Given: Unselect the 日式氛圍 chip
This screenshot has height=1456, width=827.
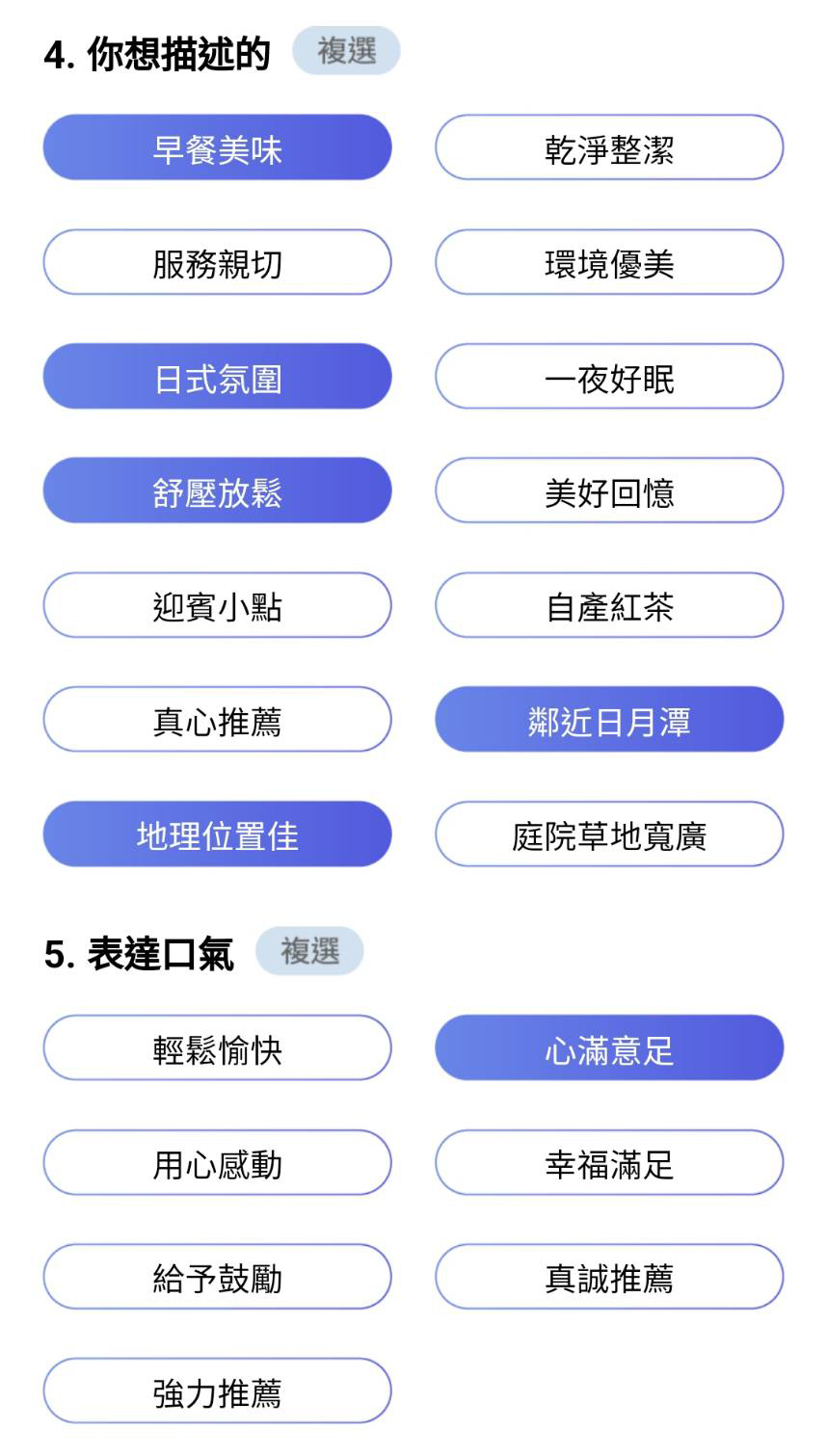Looking at the screenshot, I should click(x=217, y=377).
